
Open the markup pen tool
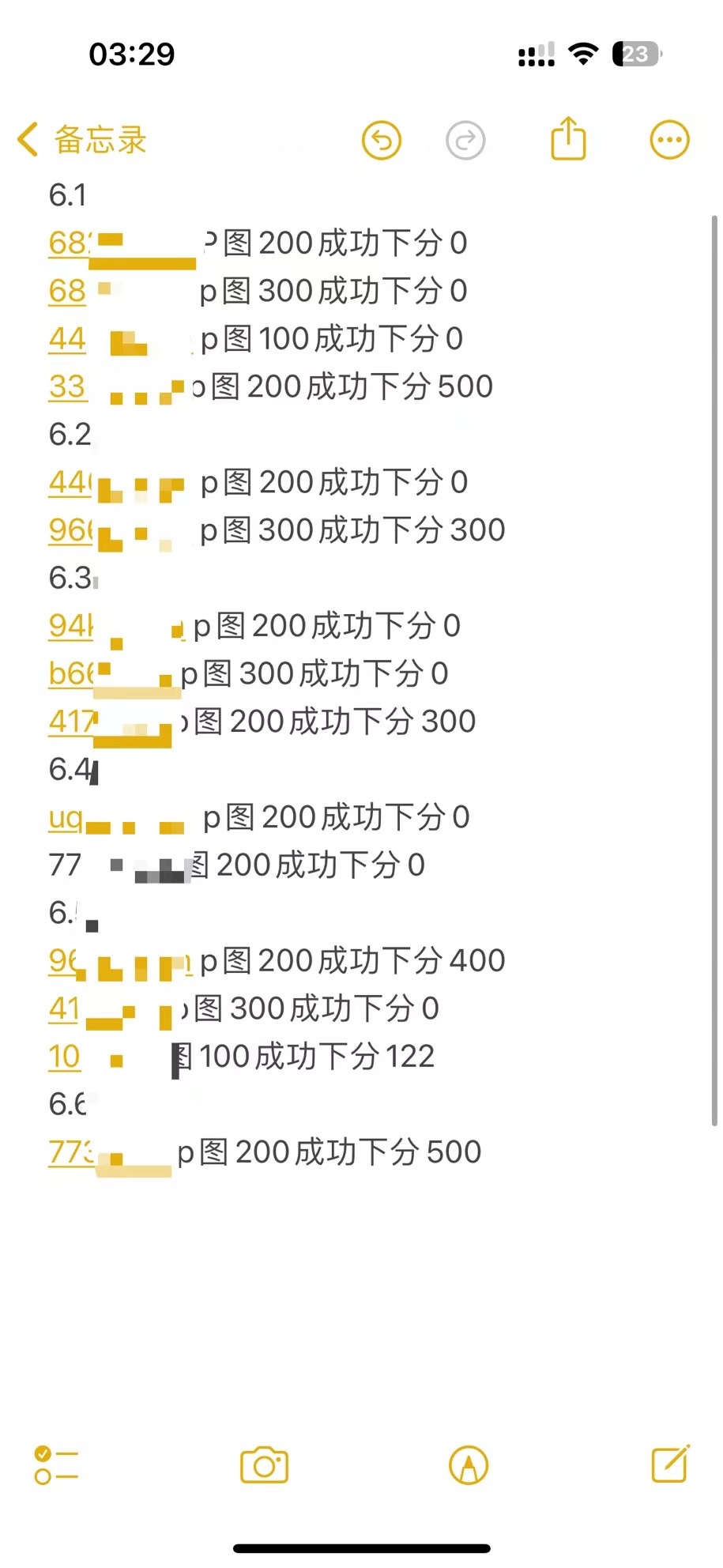click(x=469, y=1465)
